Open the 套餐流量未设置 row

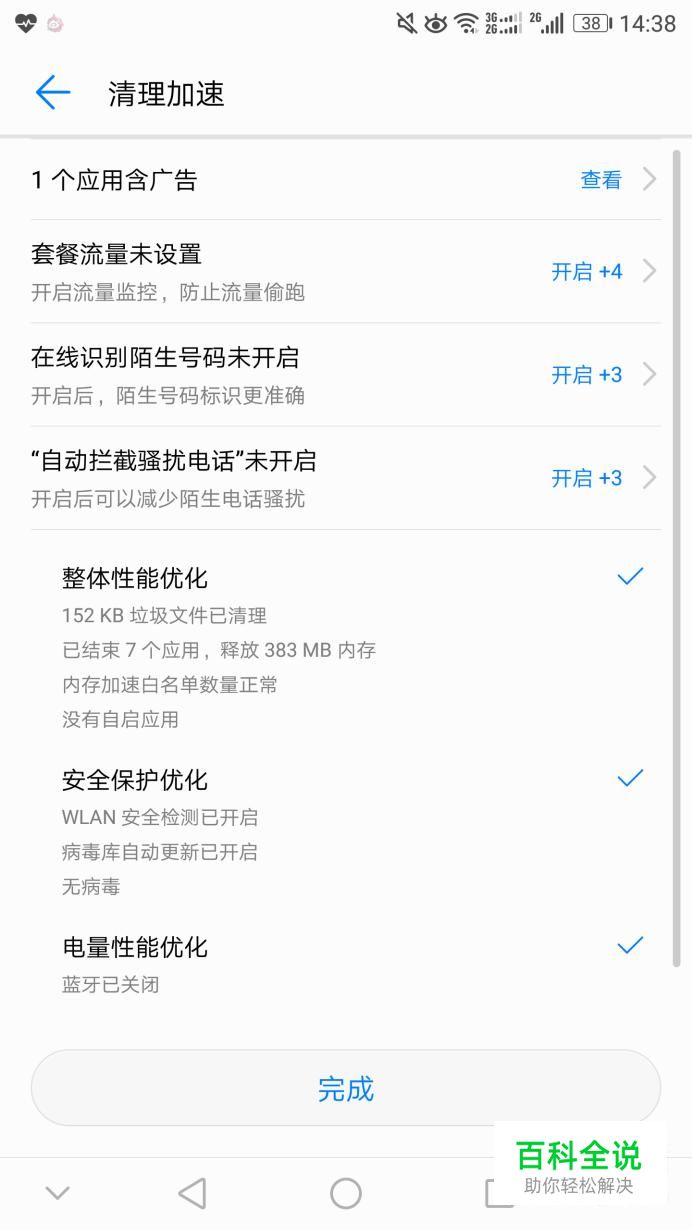(x=345, y=272)
